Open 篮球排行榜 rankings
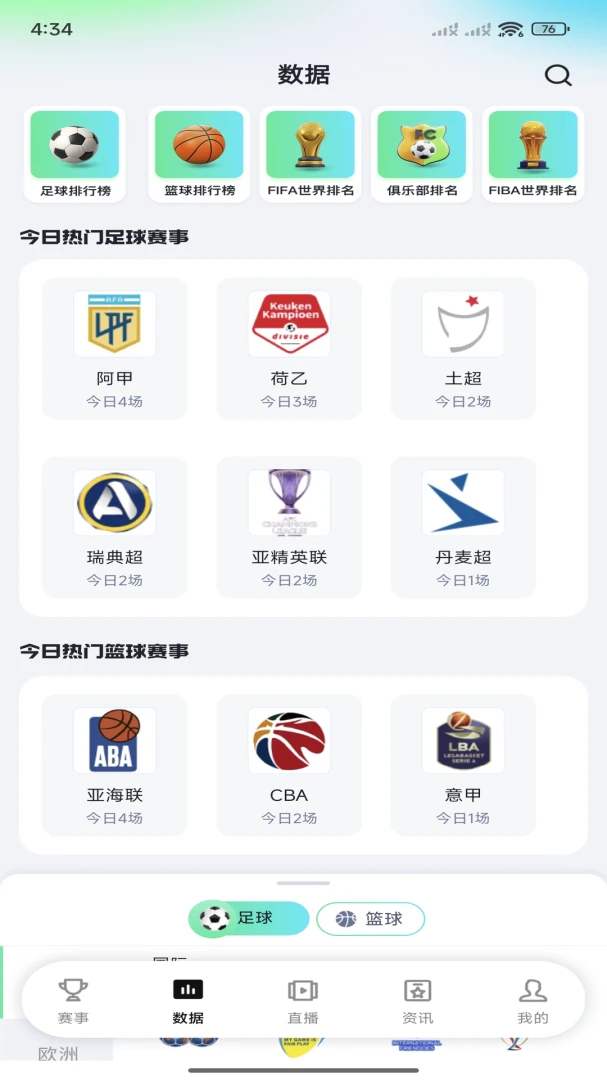 [x=199, y=154]
